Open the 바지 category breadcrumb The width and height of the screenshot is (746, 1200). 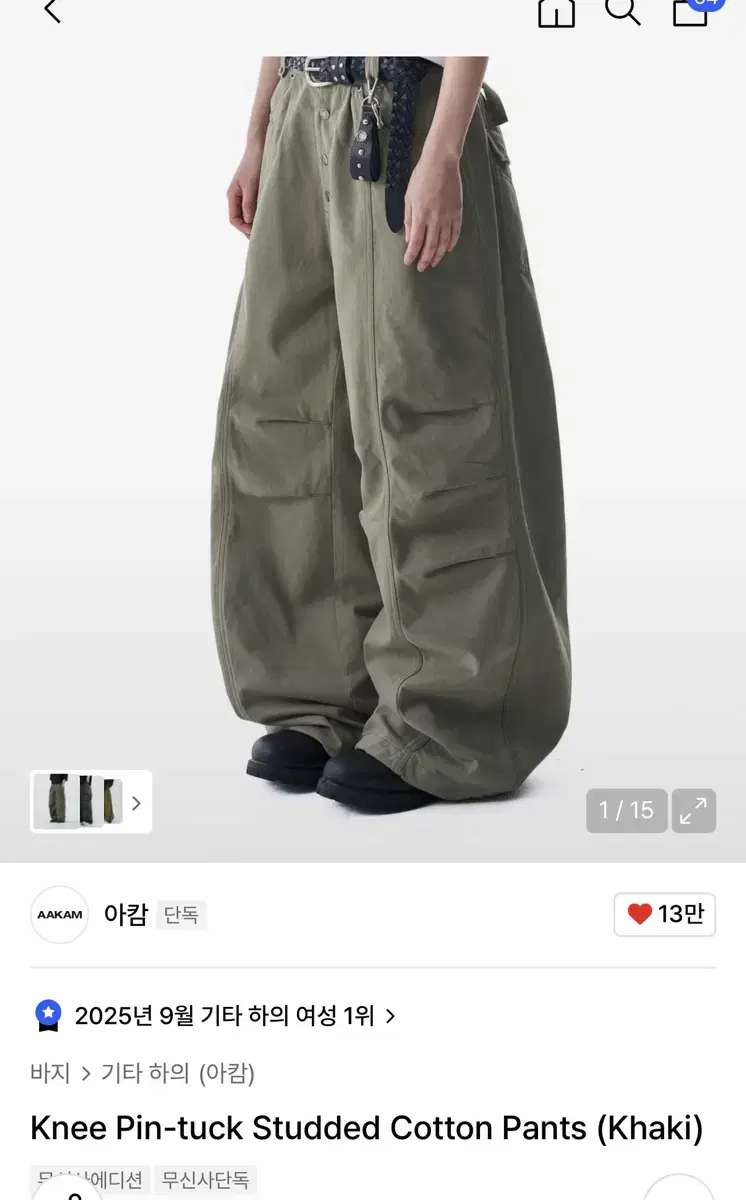48,1071
